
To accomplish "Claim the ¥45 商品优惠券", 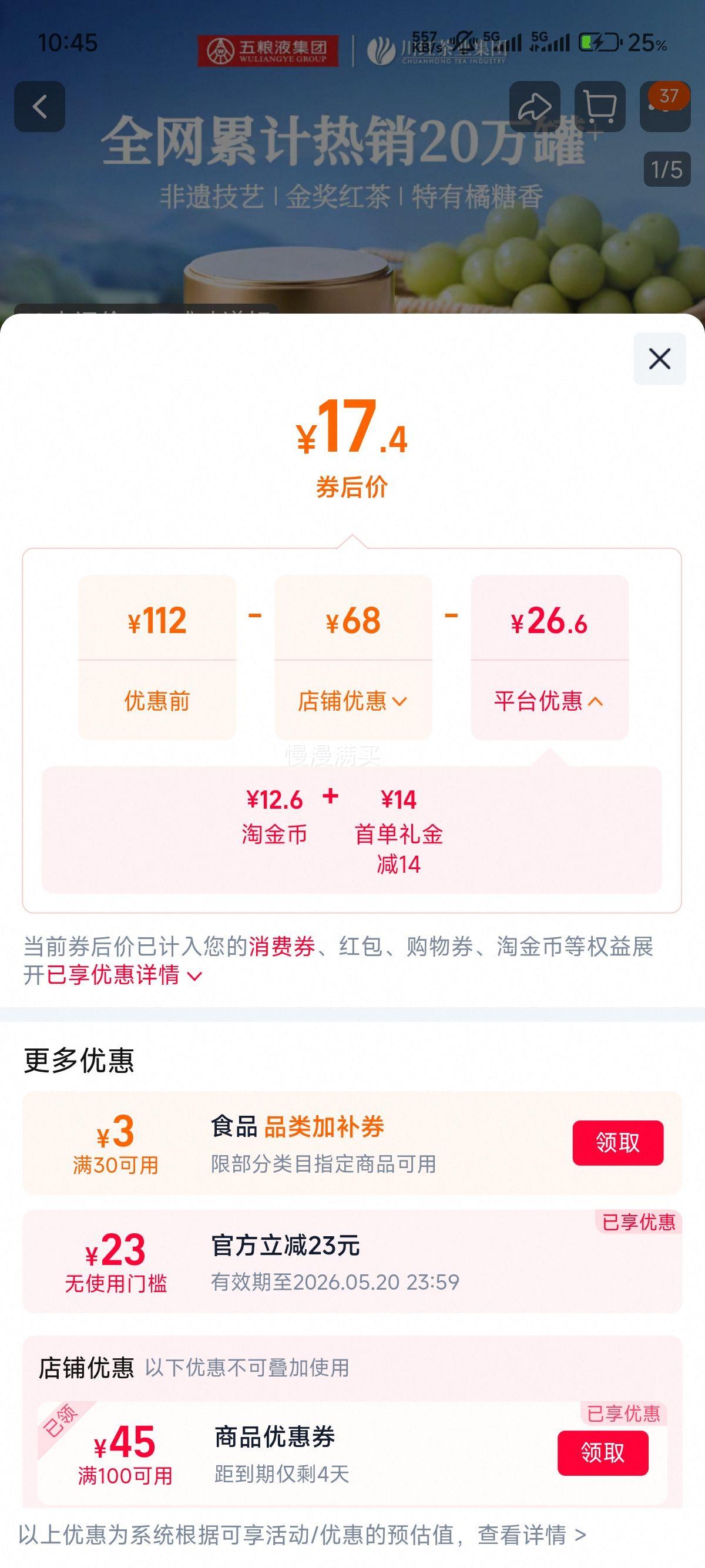I will [x=603, y=1452].
